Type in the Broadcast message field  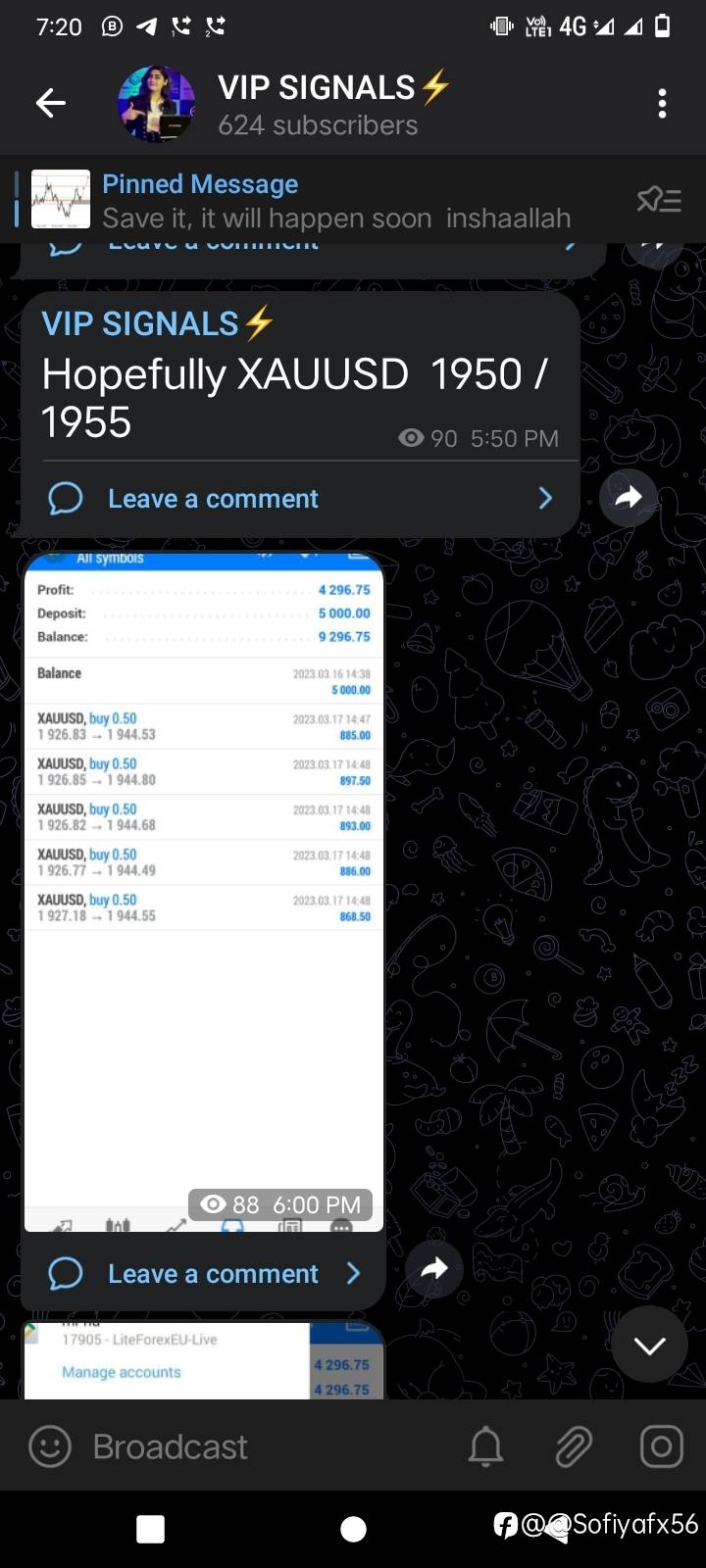[x=265, y=1446]
